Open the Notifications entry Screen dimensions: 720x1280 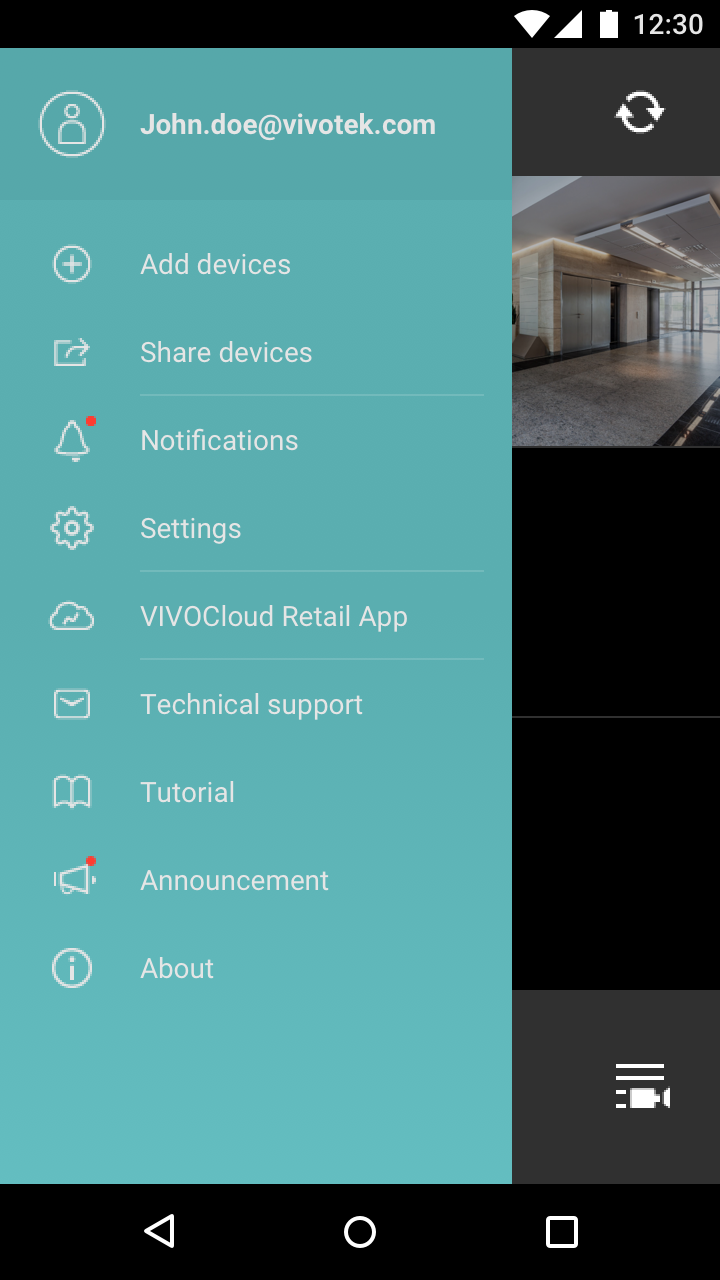tap(219, 441)
